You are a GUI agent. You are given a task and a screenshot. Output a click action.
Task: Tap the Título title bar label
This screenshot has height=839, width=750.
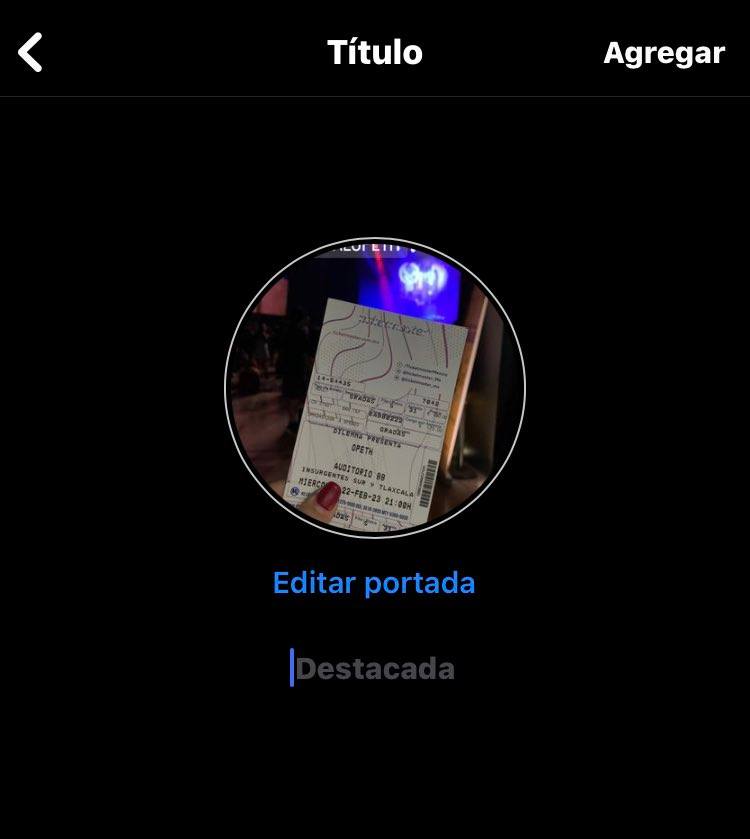[374, 52]
